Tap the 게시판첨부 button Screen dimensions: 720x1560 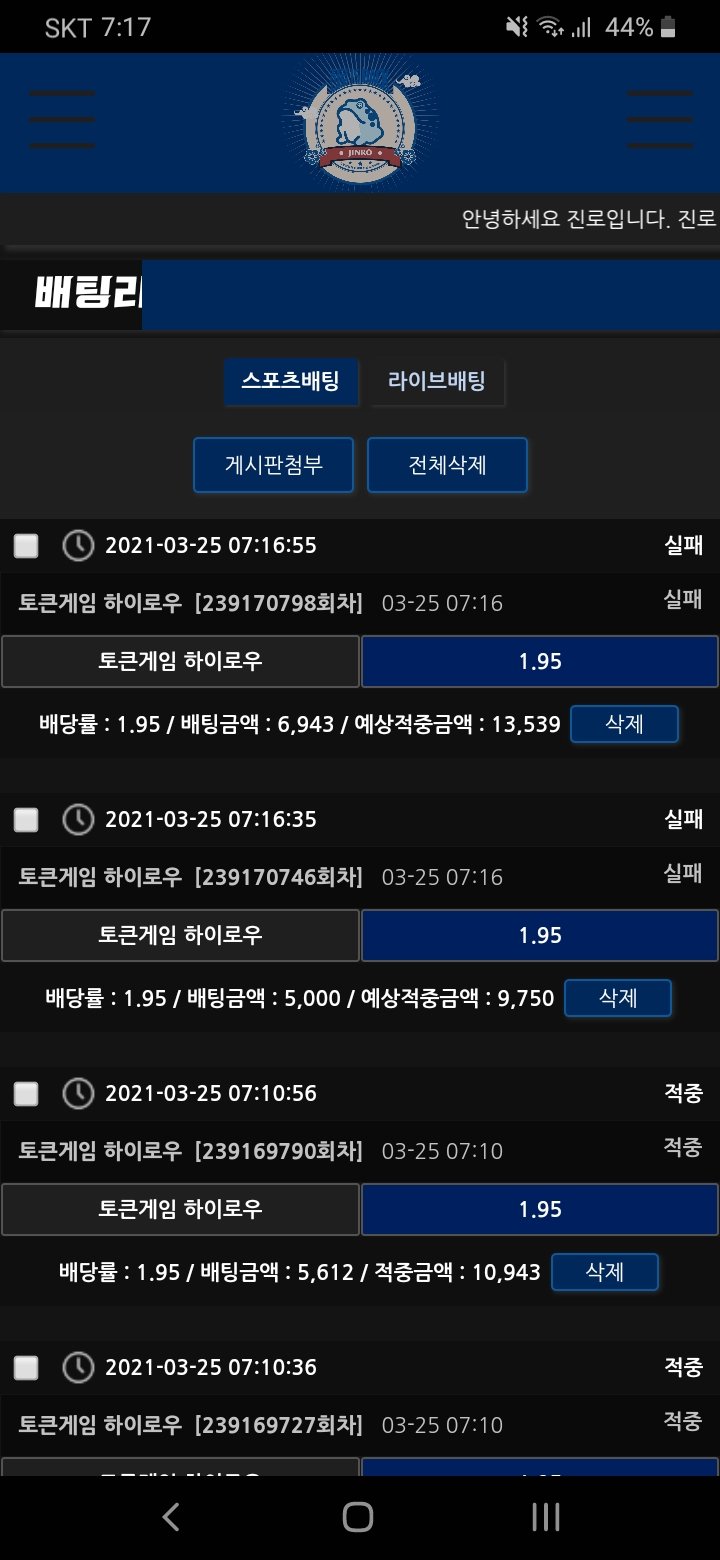point(273,465)
